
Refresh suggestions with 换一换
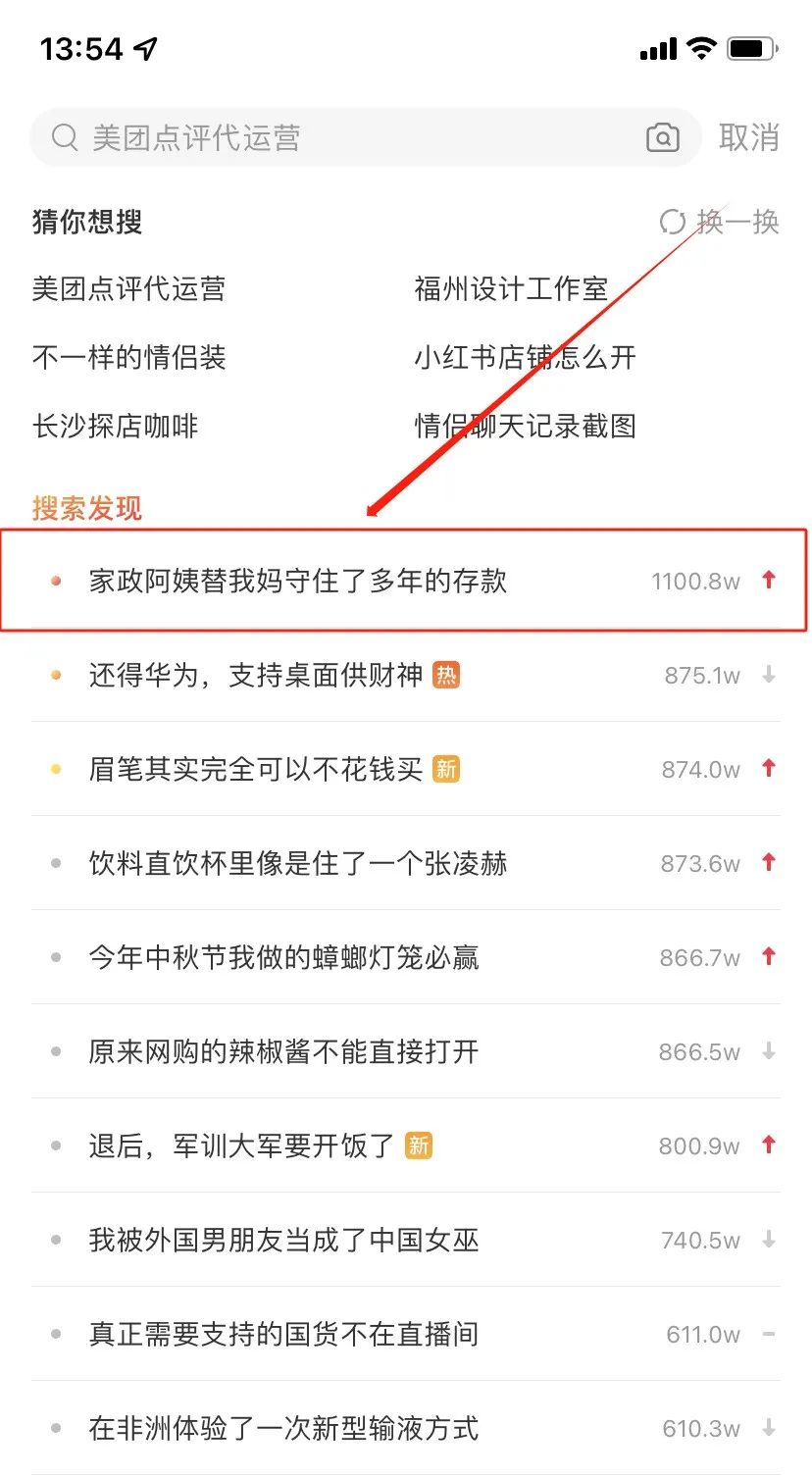click(721, 222)
